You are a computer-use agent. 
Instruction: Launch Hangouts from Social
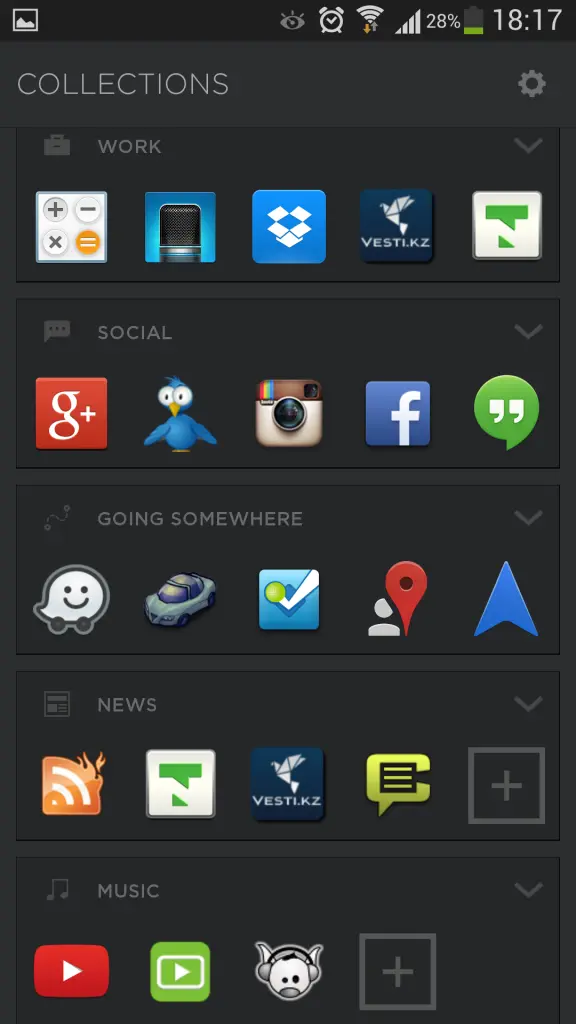(x=506, y=412)
